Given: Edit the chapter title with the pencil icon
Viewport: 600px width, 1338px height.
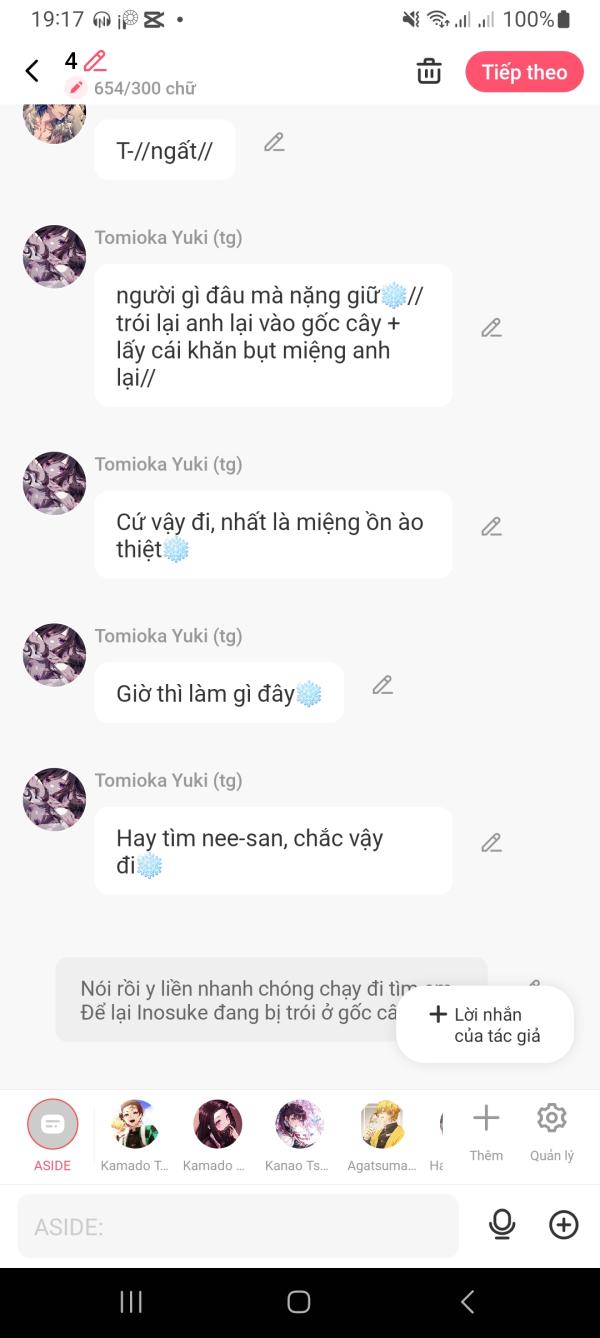Looking at the screenshot, I should [95, 61].
